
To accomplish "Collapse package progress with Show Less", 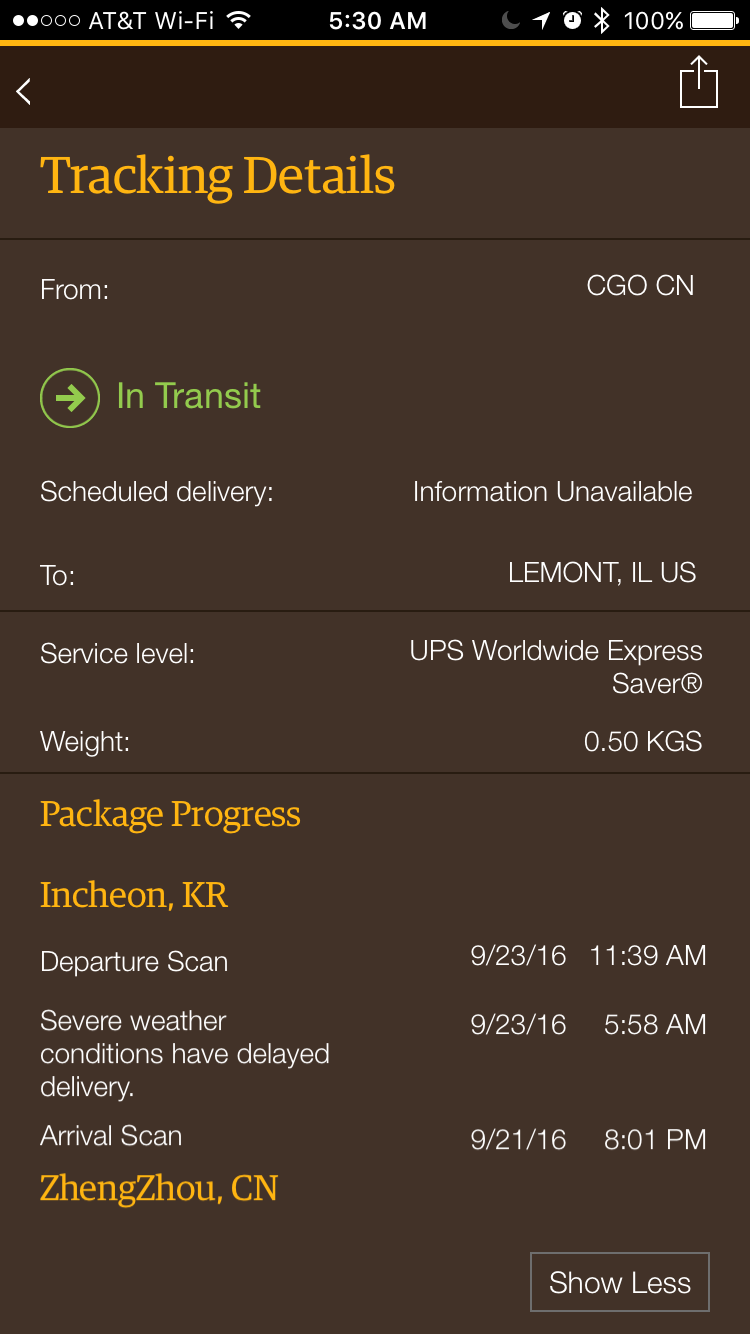I will [620, 1282].
